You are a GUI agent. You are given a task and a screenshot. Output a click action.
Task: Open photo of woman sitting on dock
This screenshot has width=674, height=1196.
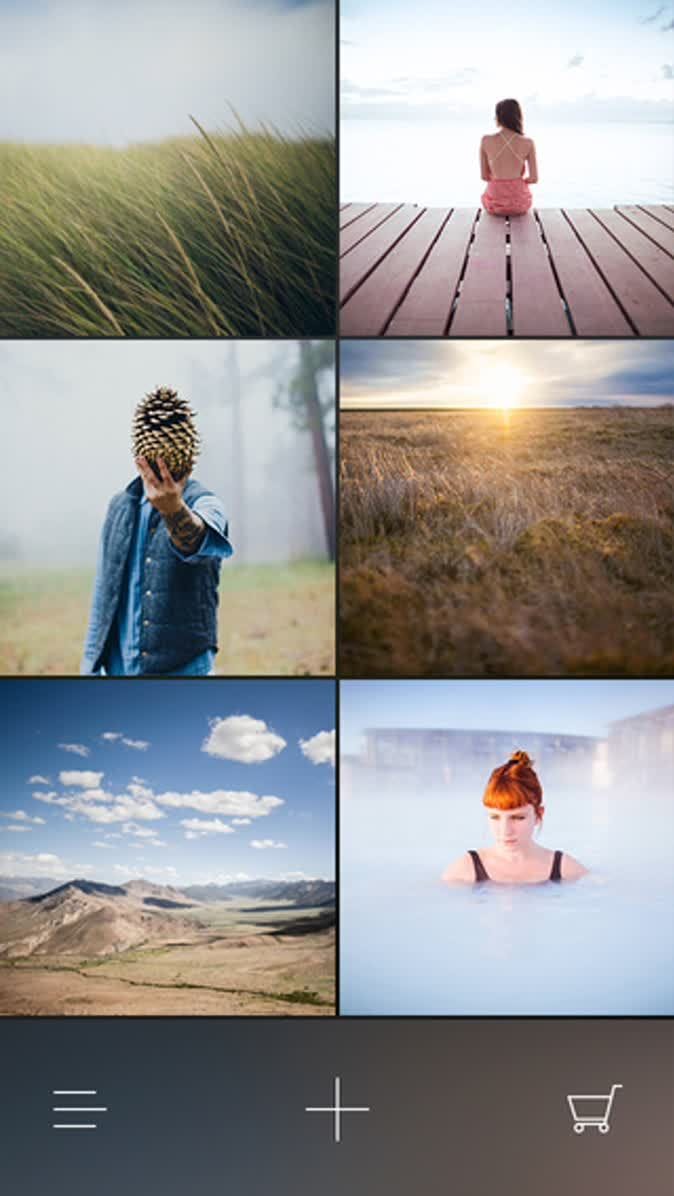(x=507, y=168)
